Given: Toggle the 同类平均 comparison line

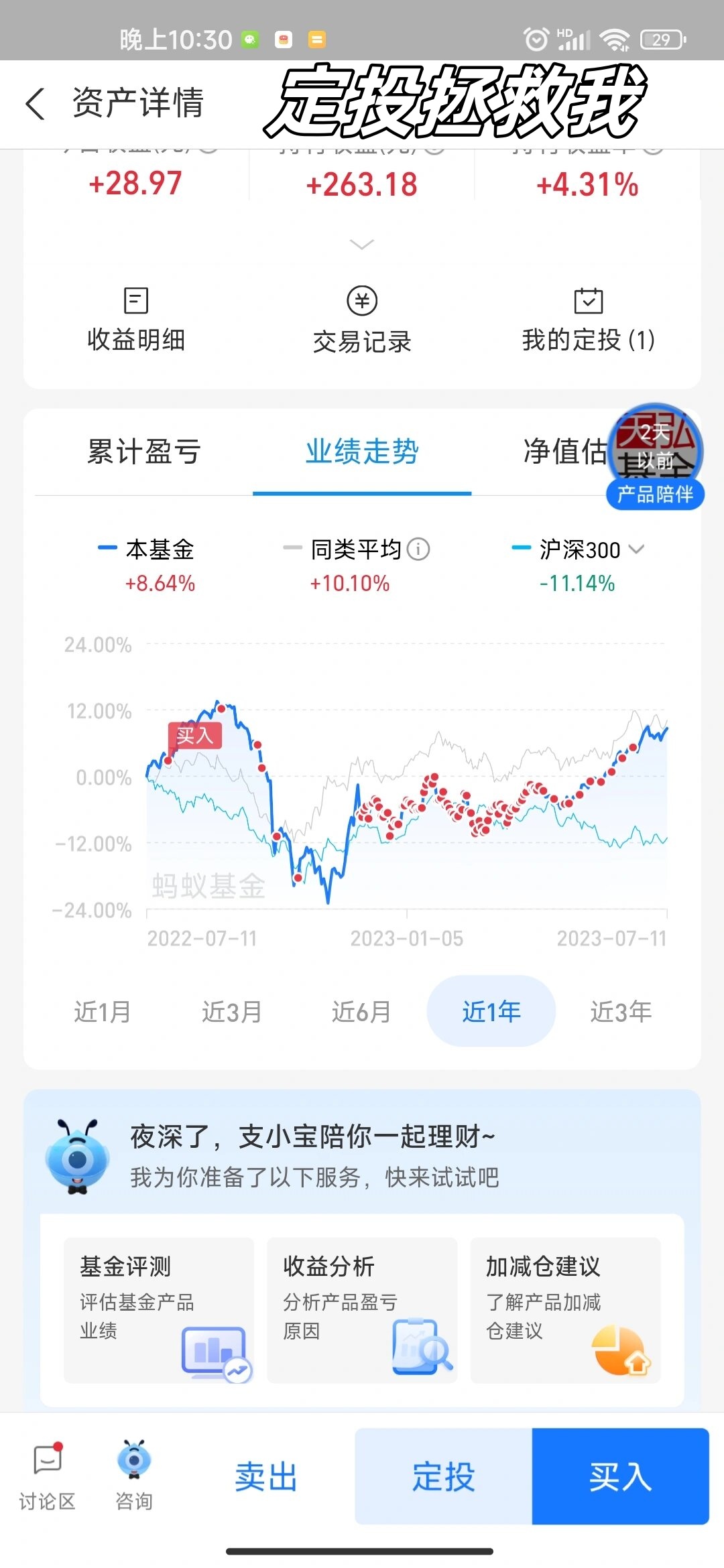Looking at the screenshot, I should [x=349, y=549].
